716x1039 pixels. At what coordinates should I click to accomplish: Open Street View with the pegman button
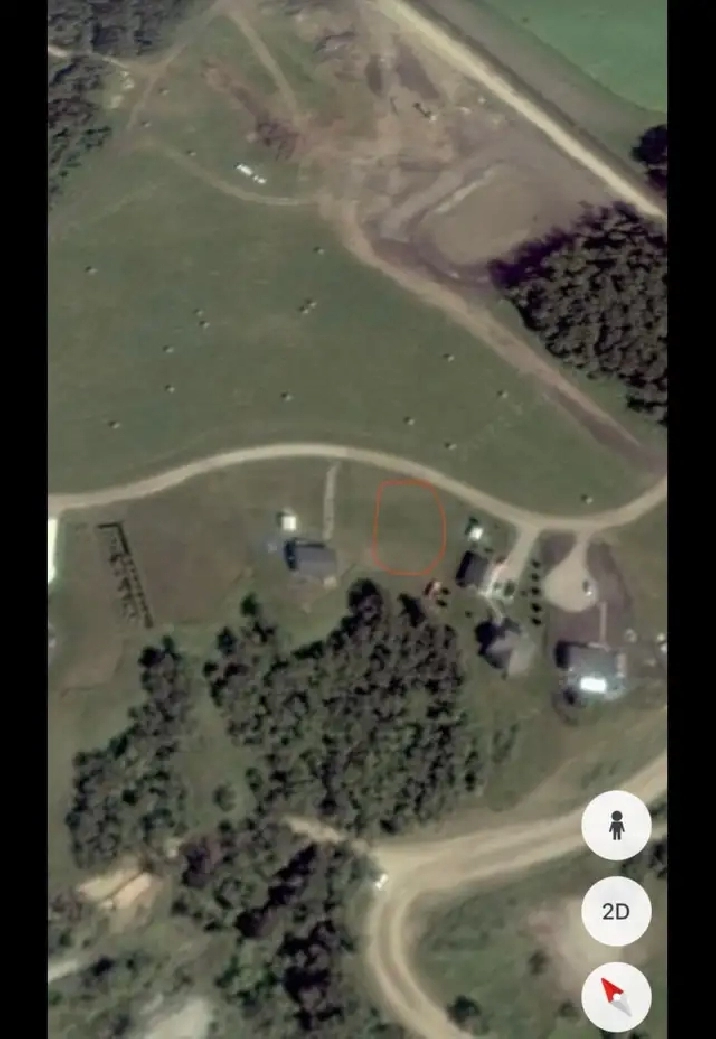coord(616,825)
